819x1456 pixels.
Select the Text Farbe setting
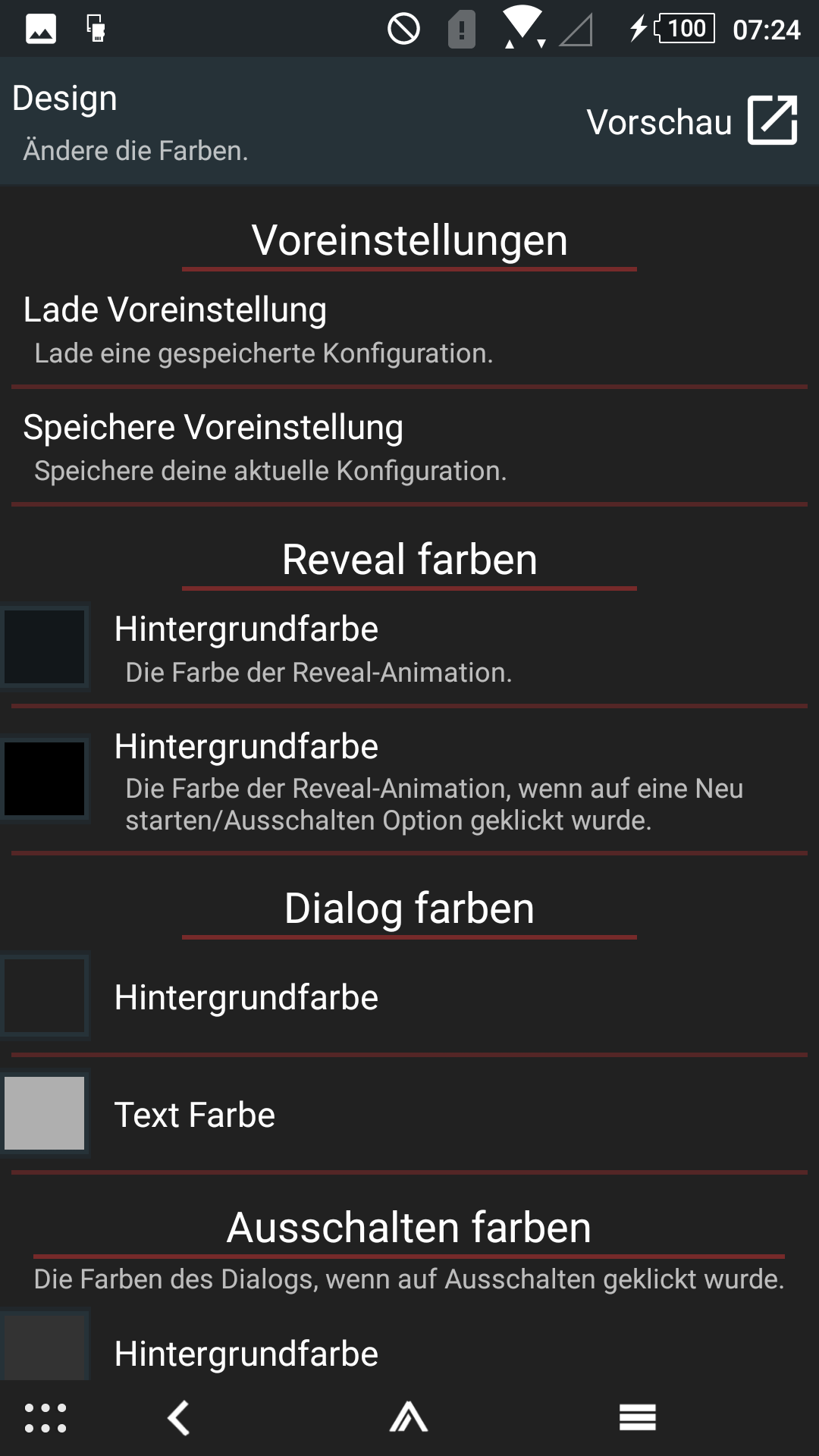tap(409, 1114)
